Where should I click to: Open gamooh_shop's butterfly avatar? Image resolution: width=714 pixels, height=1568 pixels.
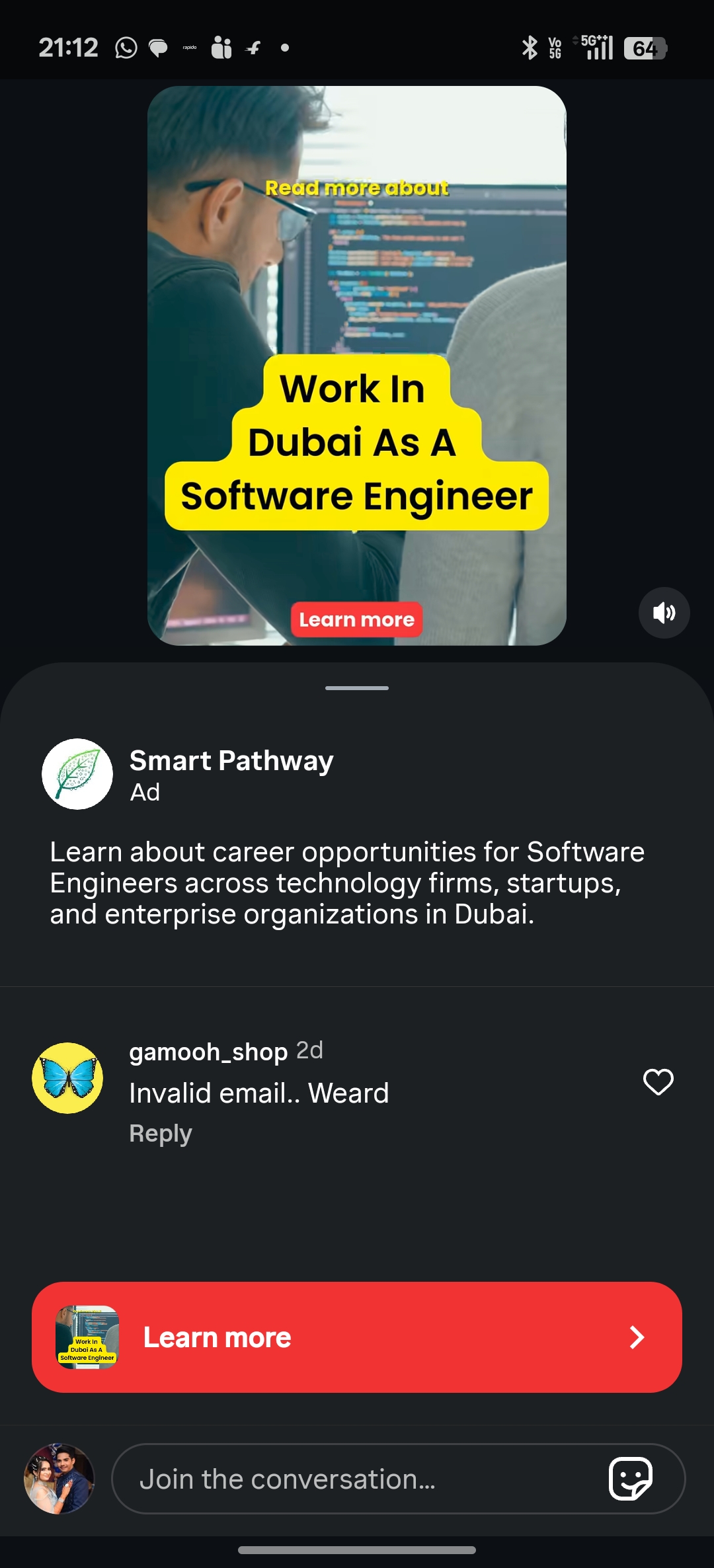tap(67, 1078)
